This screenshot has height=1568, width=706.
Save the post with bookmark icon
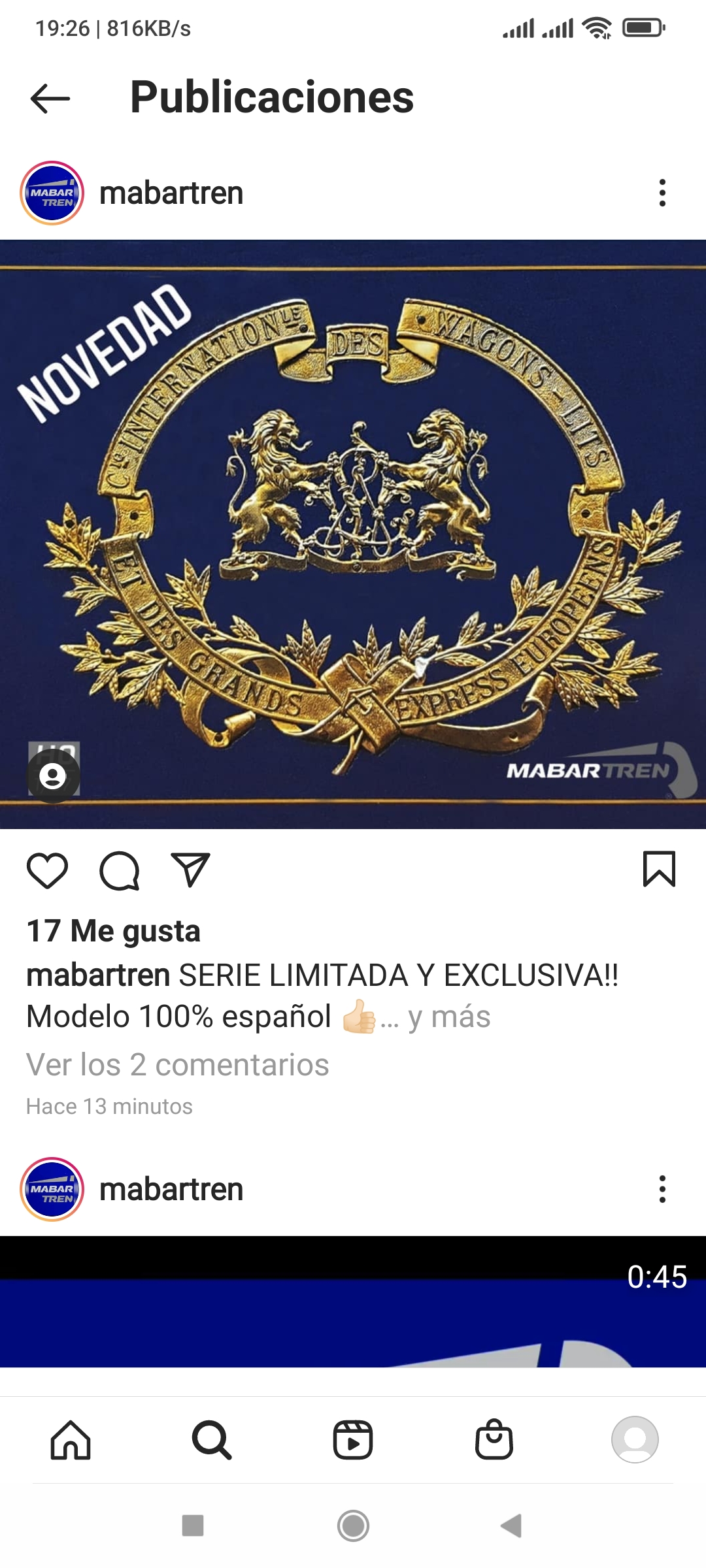[659, 869]
